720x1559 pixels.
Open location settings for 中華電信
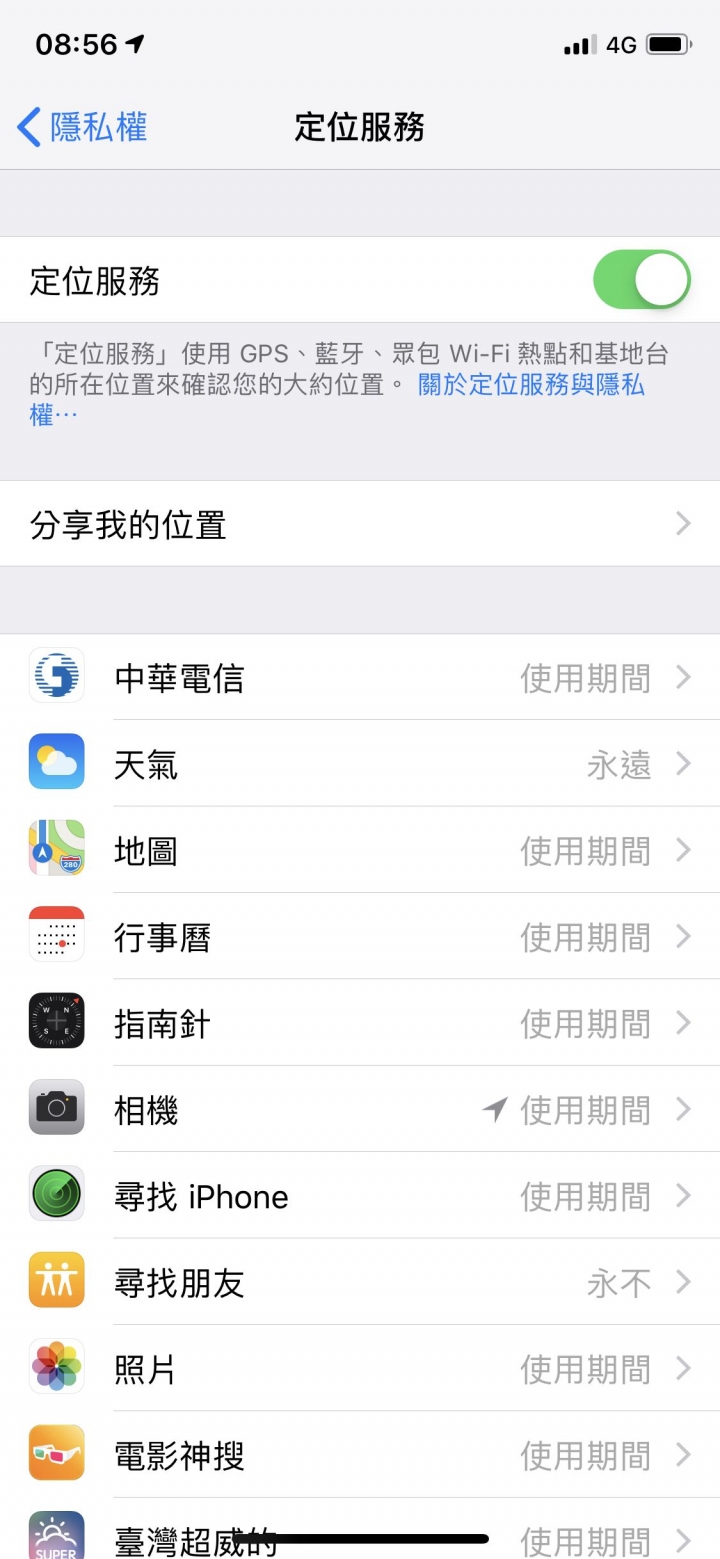click(x=360, y=677)
